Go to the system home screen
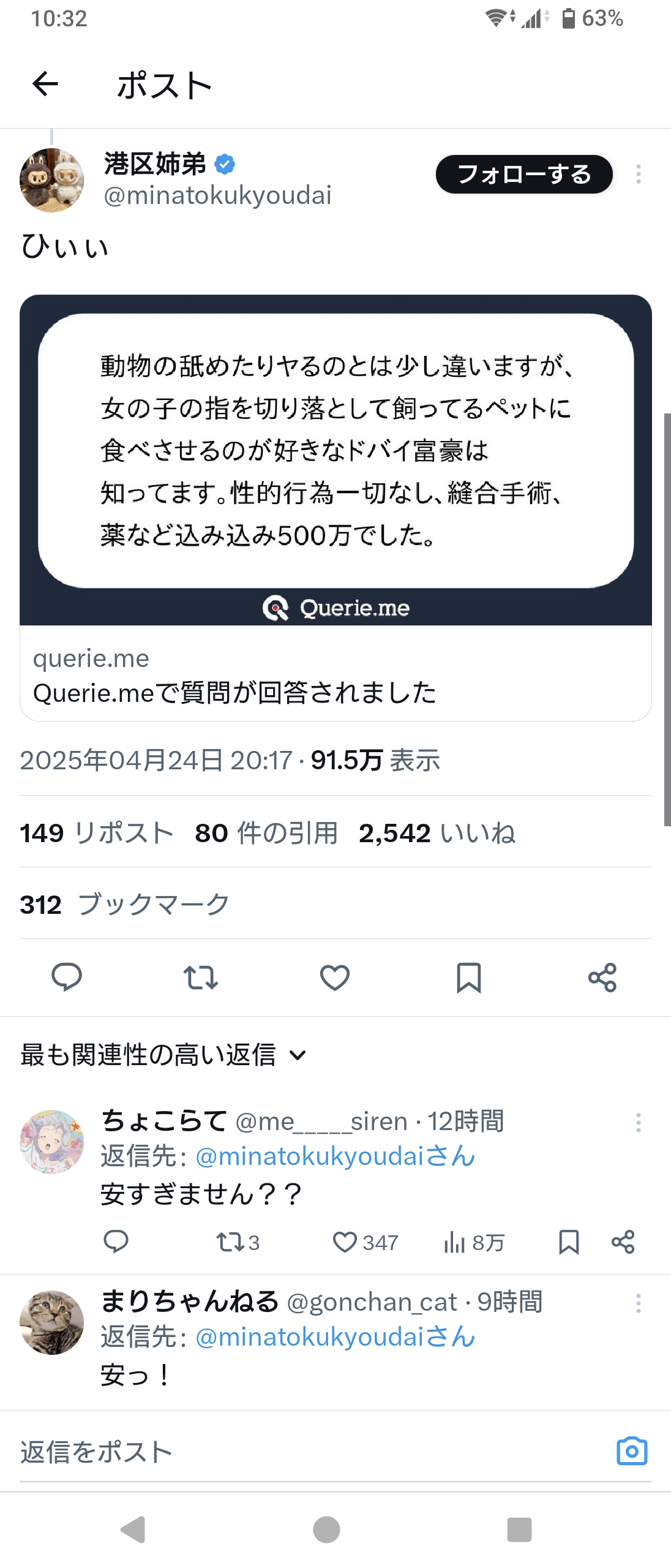The width and height of the screenshot is (671, 1568). (326, 1529)
